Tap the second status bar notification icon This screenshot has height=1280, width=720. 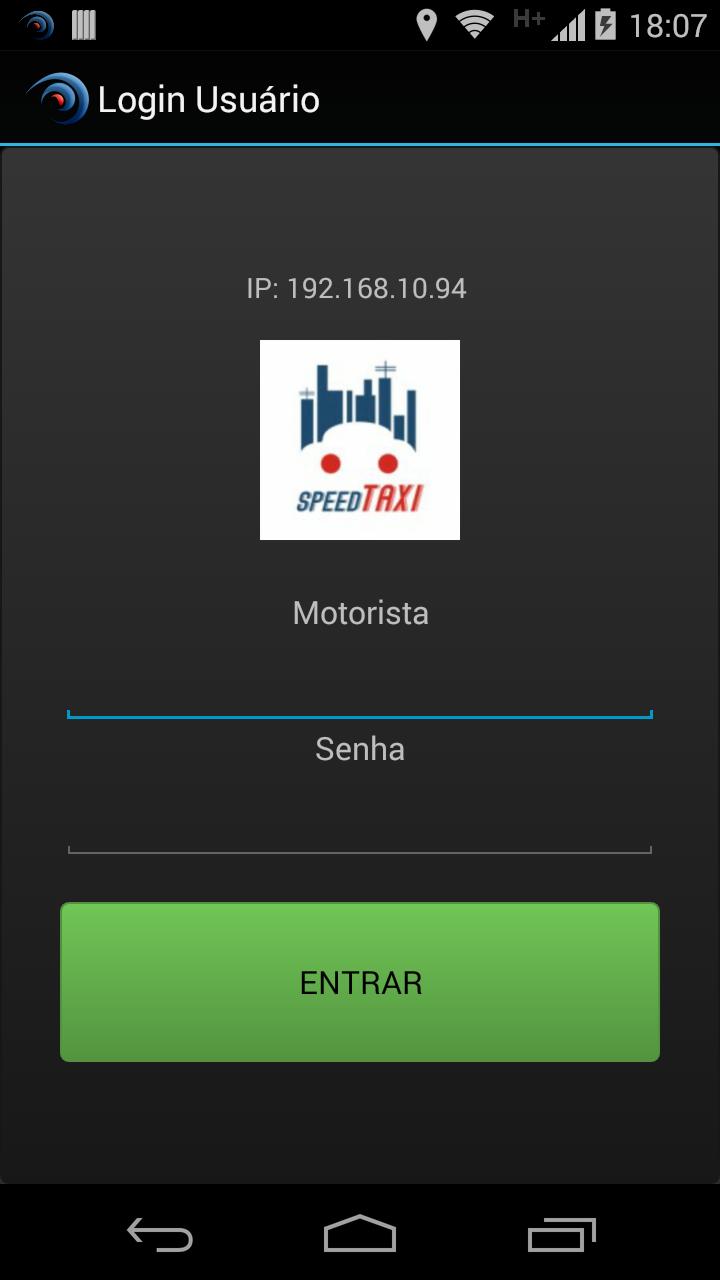coord(85,22)
